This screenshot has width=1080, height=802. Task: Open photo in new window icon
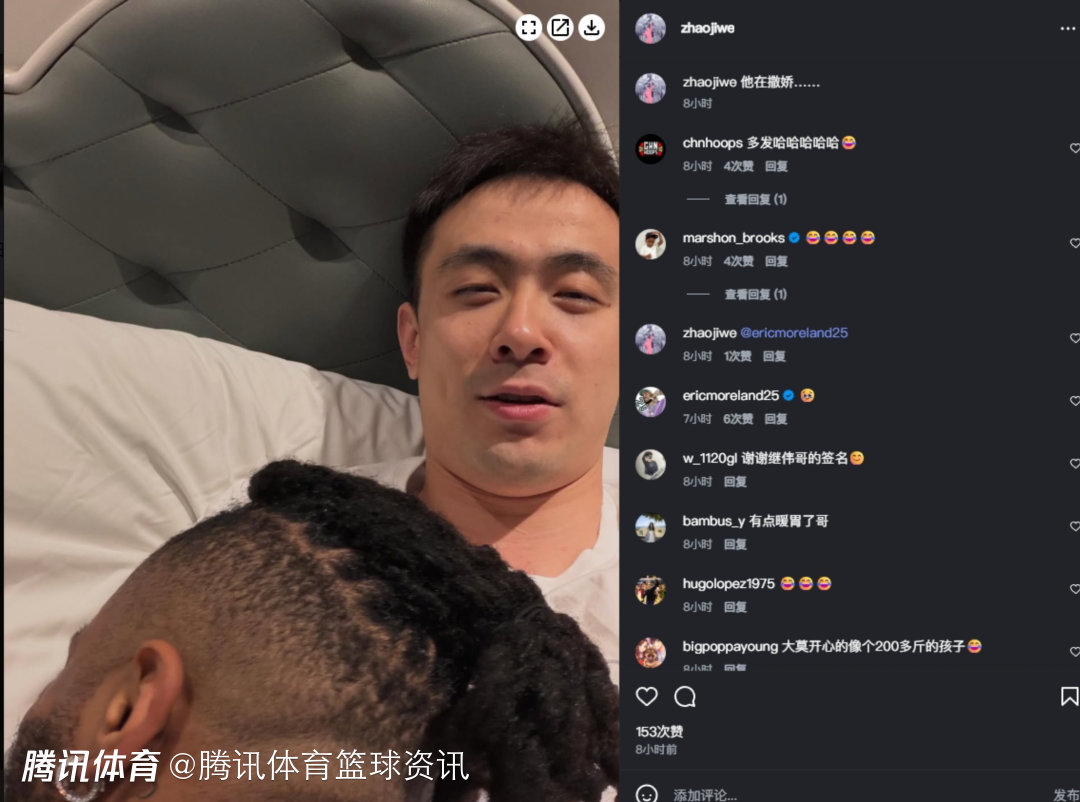click(560, 28)
